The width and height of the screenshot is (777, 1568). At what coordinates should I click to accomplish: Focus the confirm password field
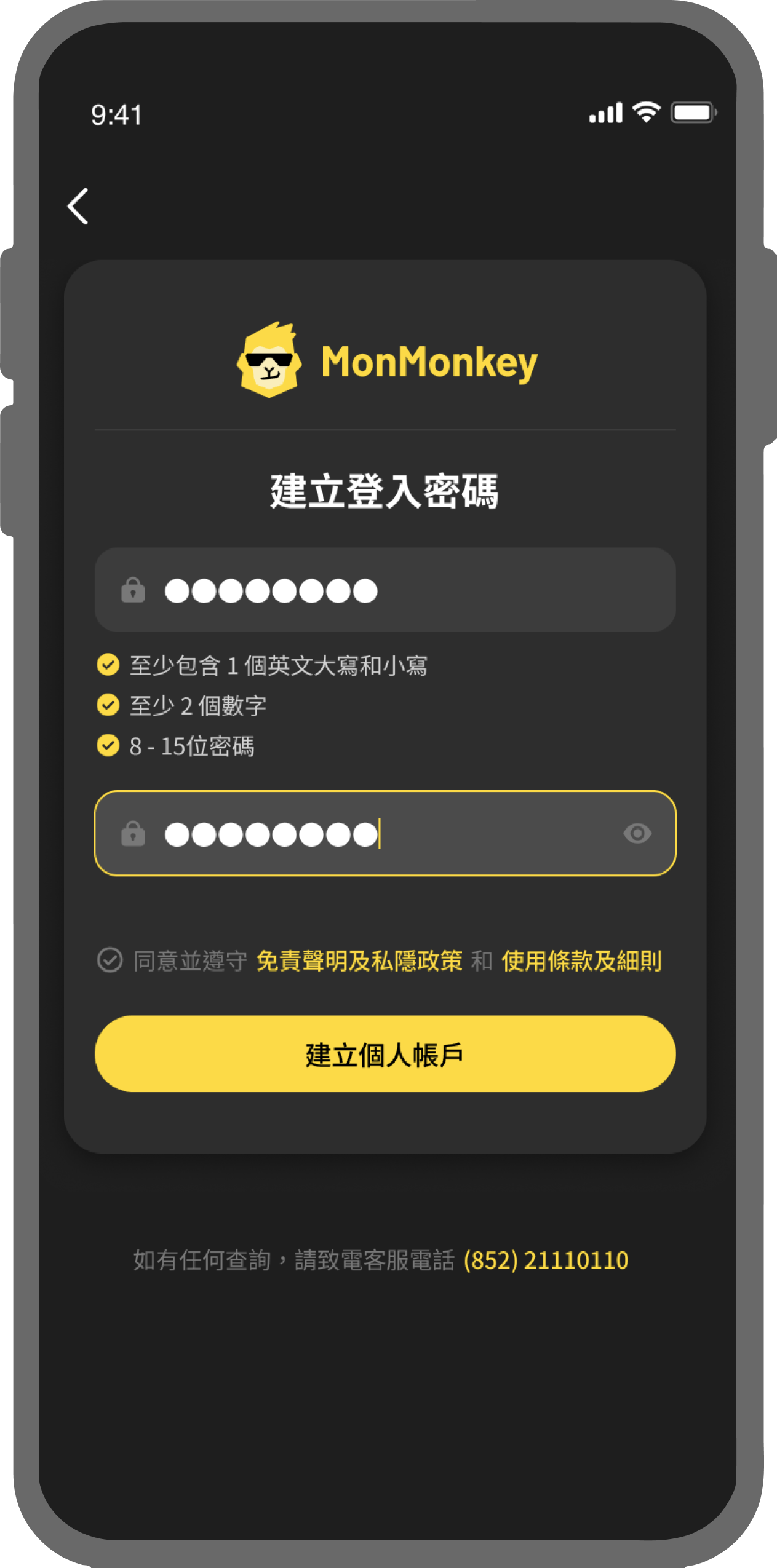click(x=385, y=833)
